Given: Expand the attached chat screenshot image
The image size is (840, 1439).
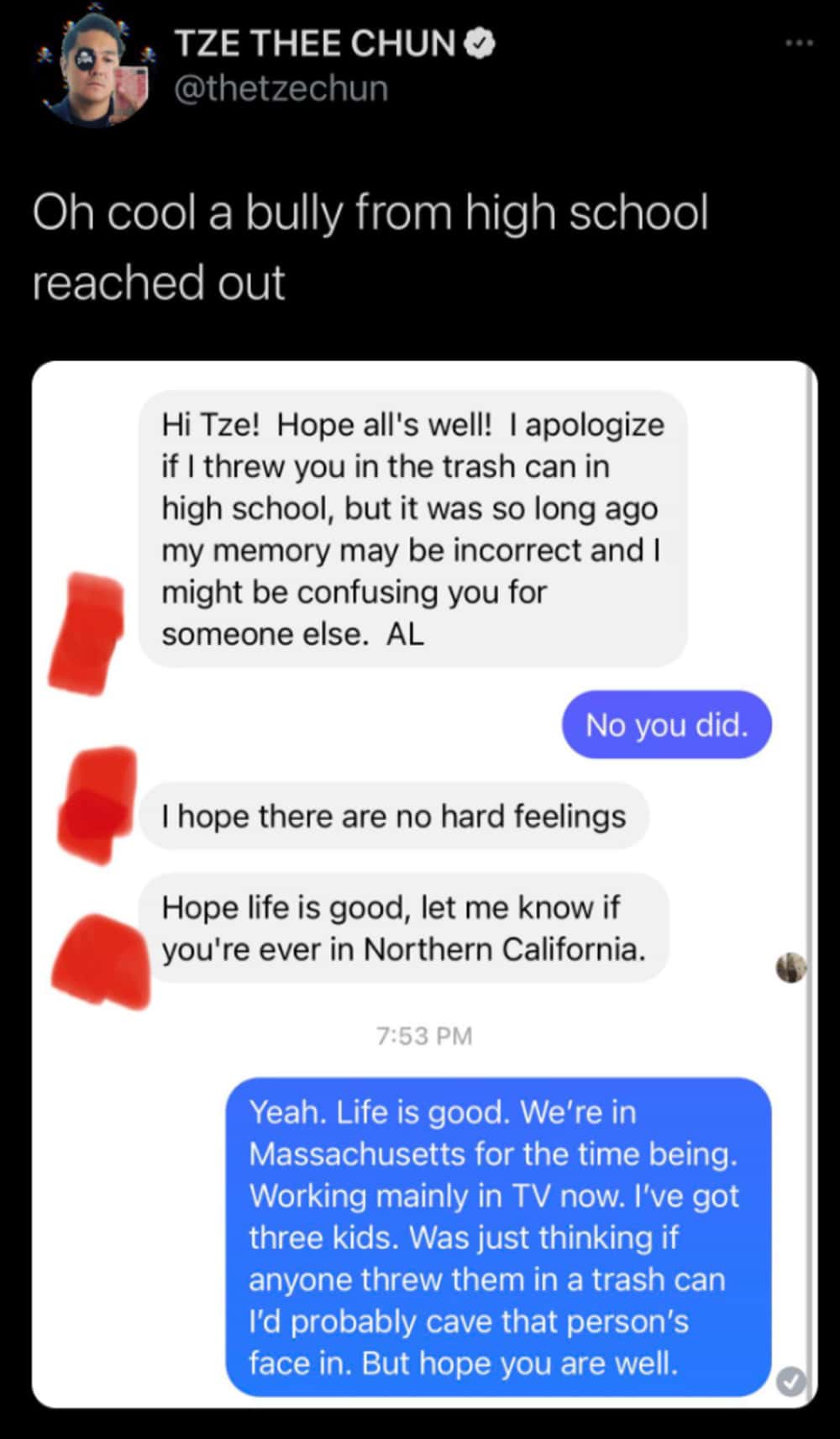Looking at the screenshot, I should coord(424,884).
